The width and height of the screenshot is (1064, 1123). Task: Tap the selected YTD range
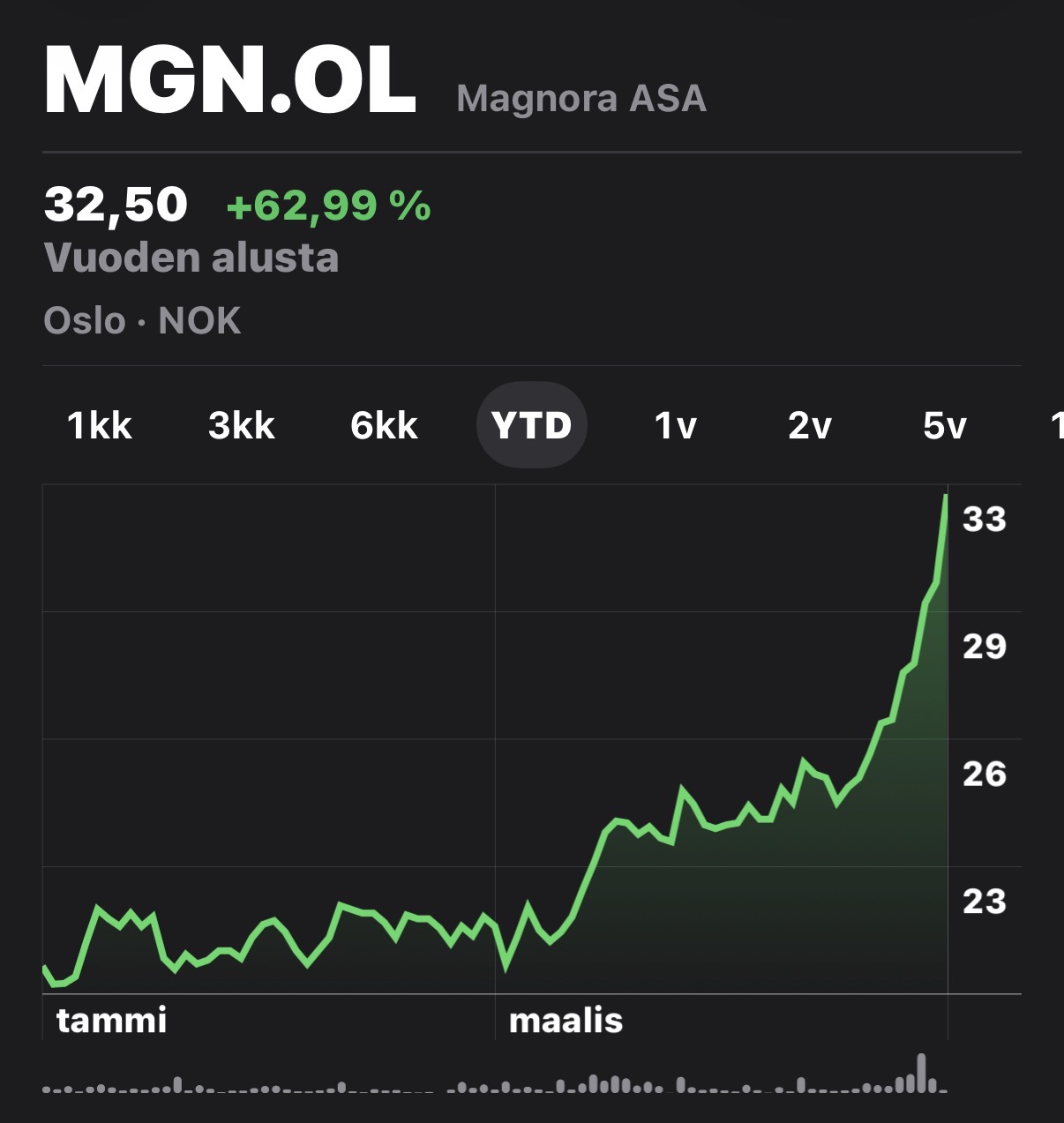(532, 425)
